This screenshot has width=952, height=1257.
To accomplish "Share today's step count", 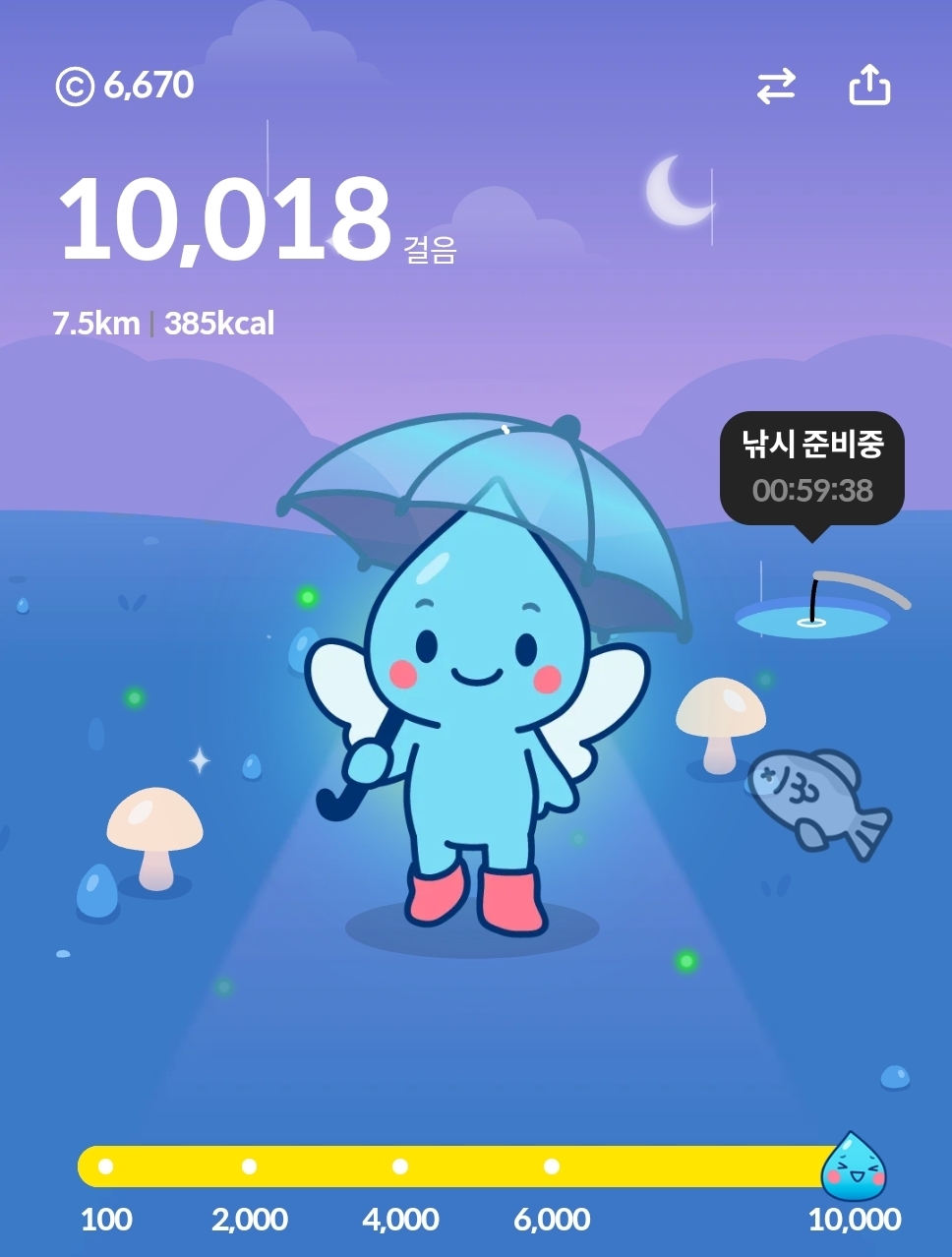I will pyautogui.click(x=869, y=86).
